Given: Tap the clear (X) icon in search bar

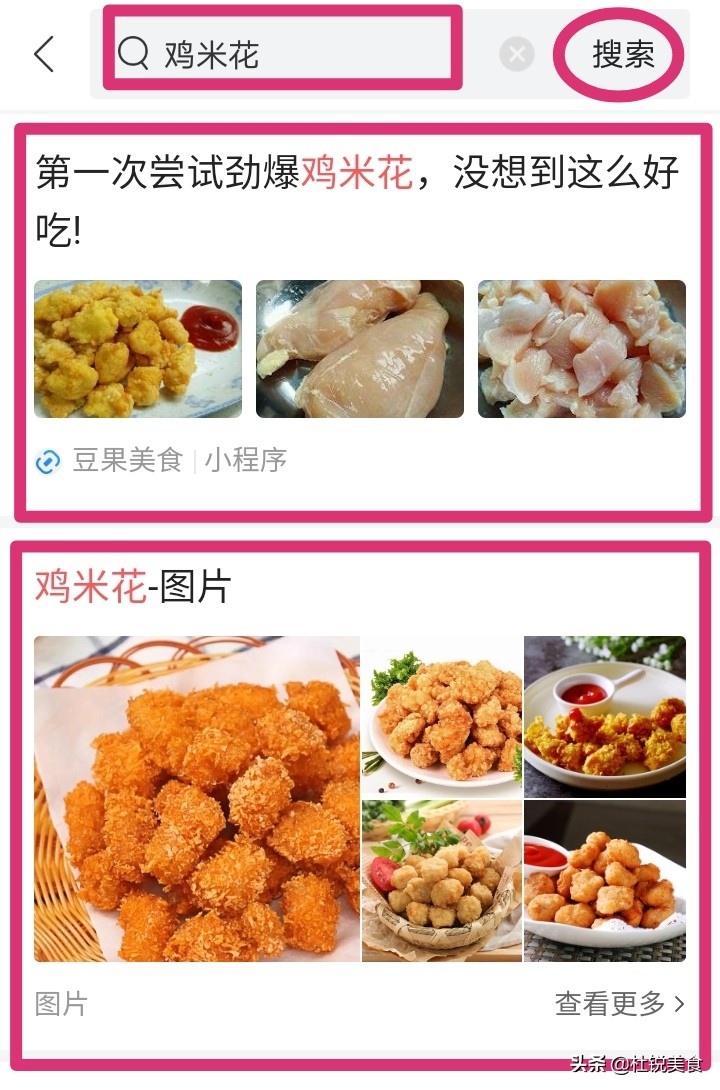Looking at the screenshot, I should (x=518, y=55).
